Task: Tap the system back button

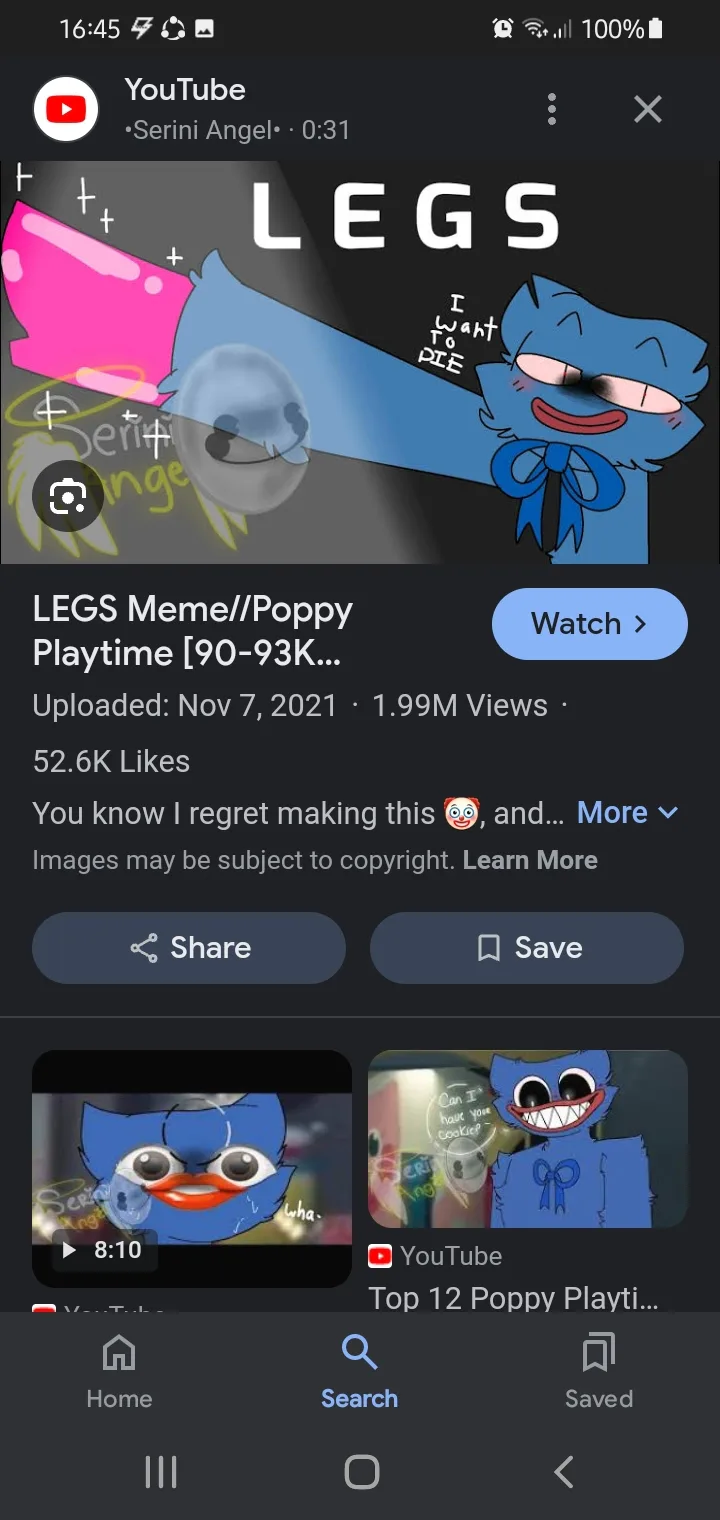Action: [564, 1472]
